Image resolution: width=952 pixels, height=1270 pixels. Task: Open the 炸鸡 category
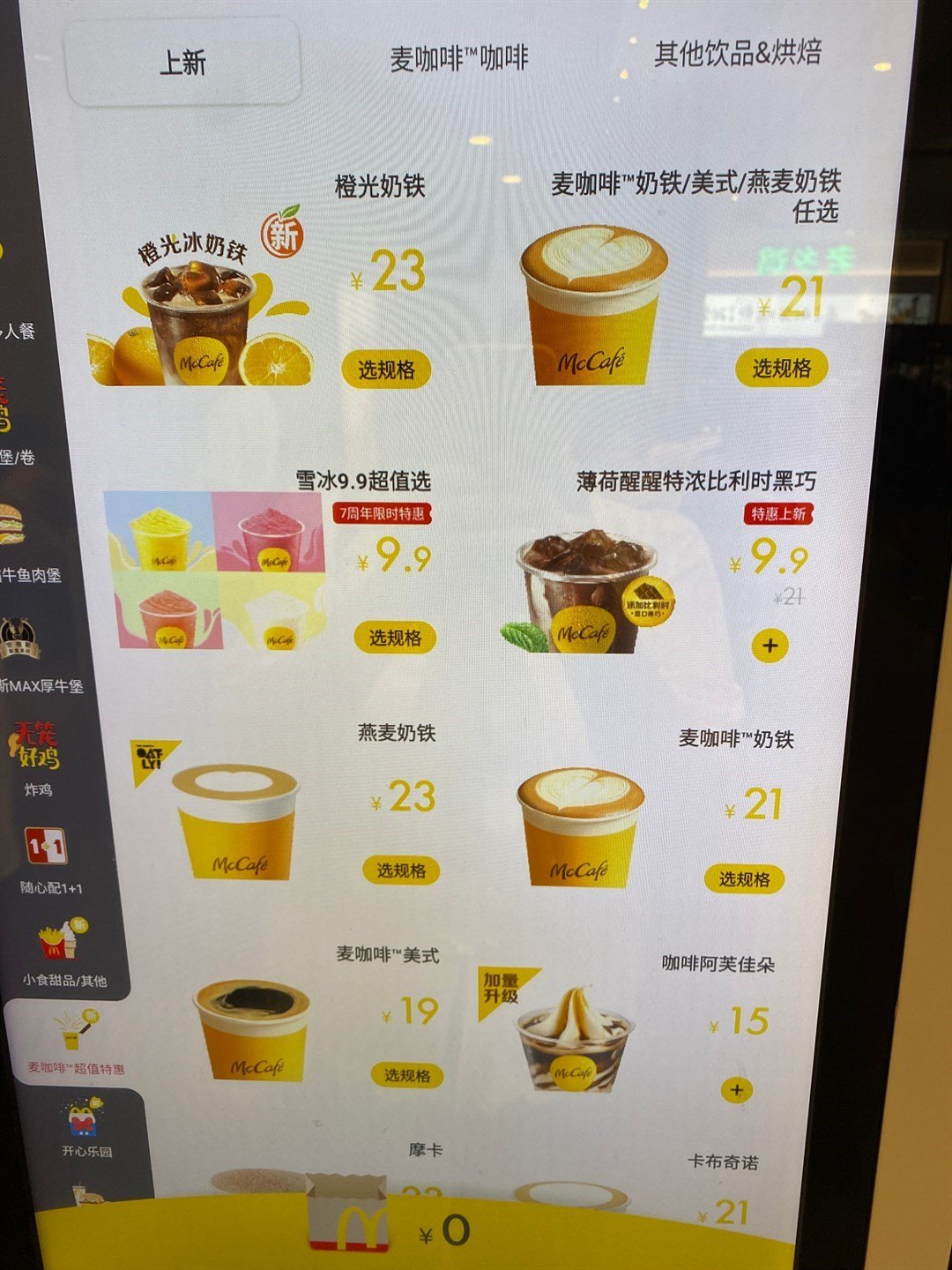(37, 759)
